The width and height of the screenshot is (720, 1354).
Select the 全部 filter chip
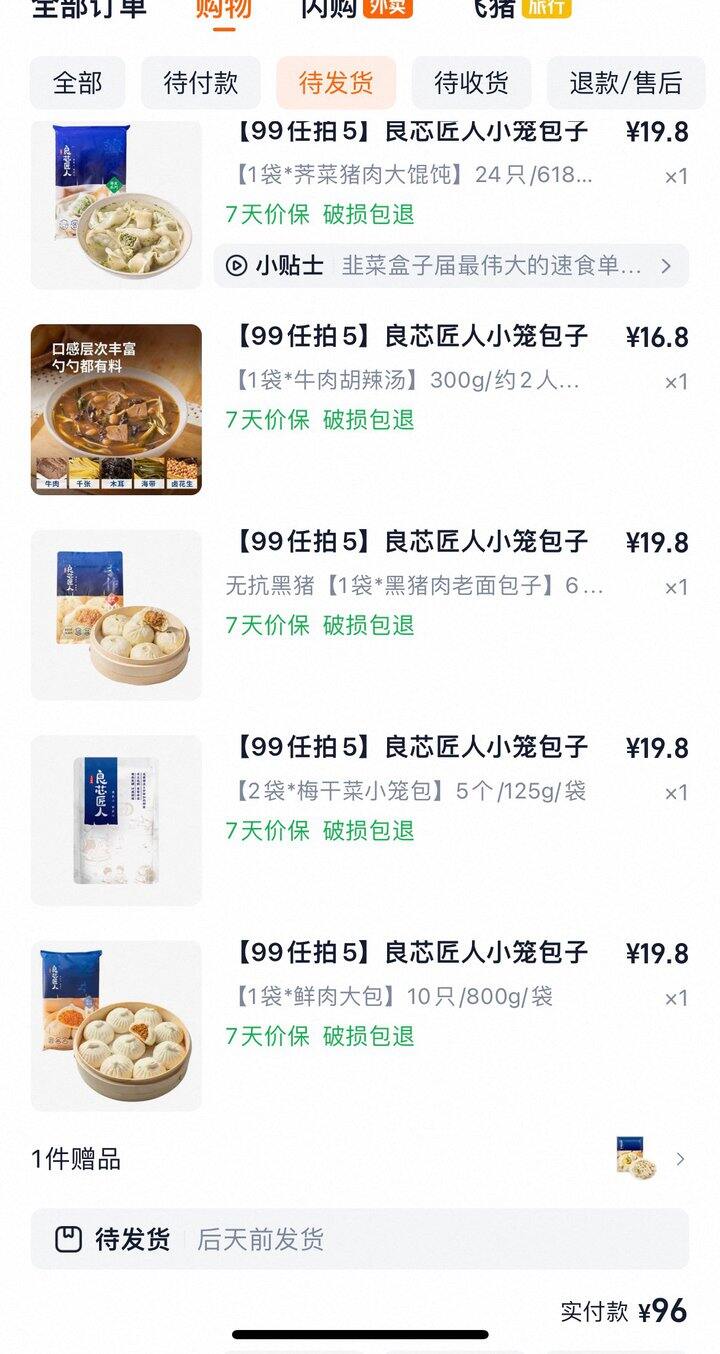[78, 83]
